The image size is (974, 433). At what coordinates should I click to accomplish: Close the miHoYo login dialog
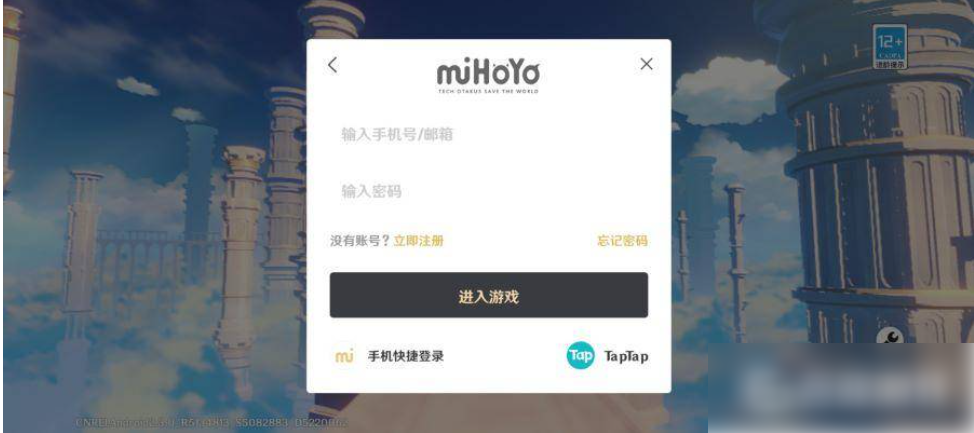point(646,64)
